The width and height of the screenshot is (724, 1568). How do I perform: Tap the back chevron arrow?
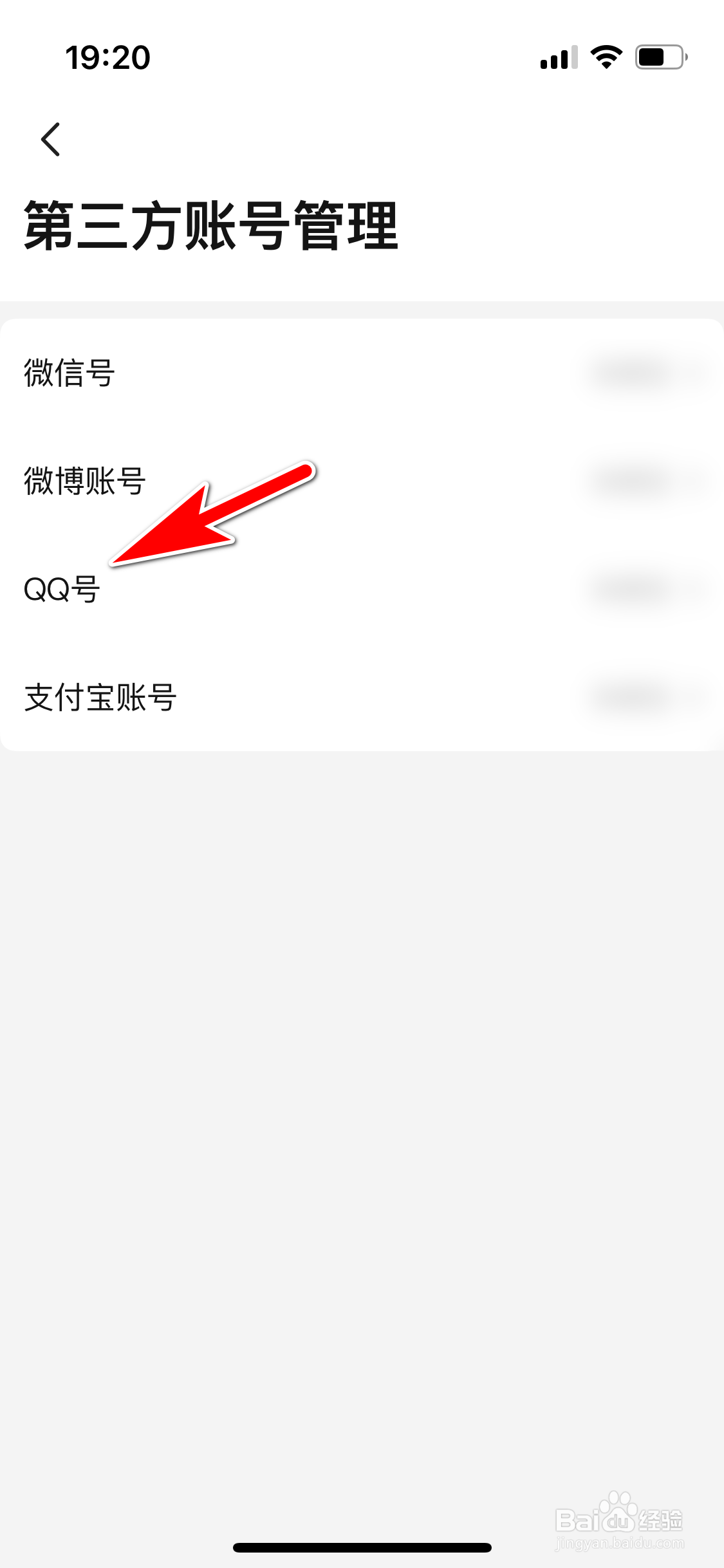click(x=49, y=138)
